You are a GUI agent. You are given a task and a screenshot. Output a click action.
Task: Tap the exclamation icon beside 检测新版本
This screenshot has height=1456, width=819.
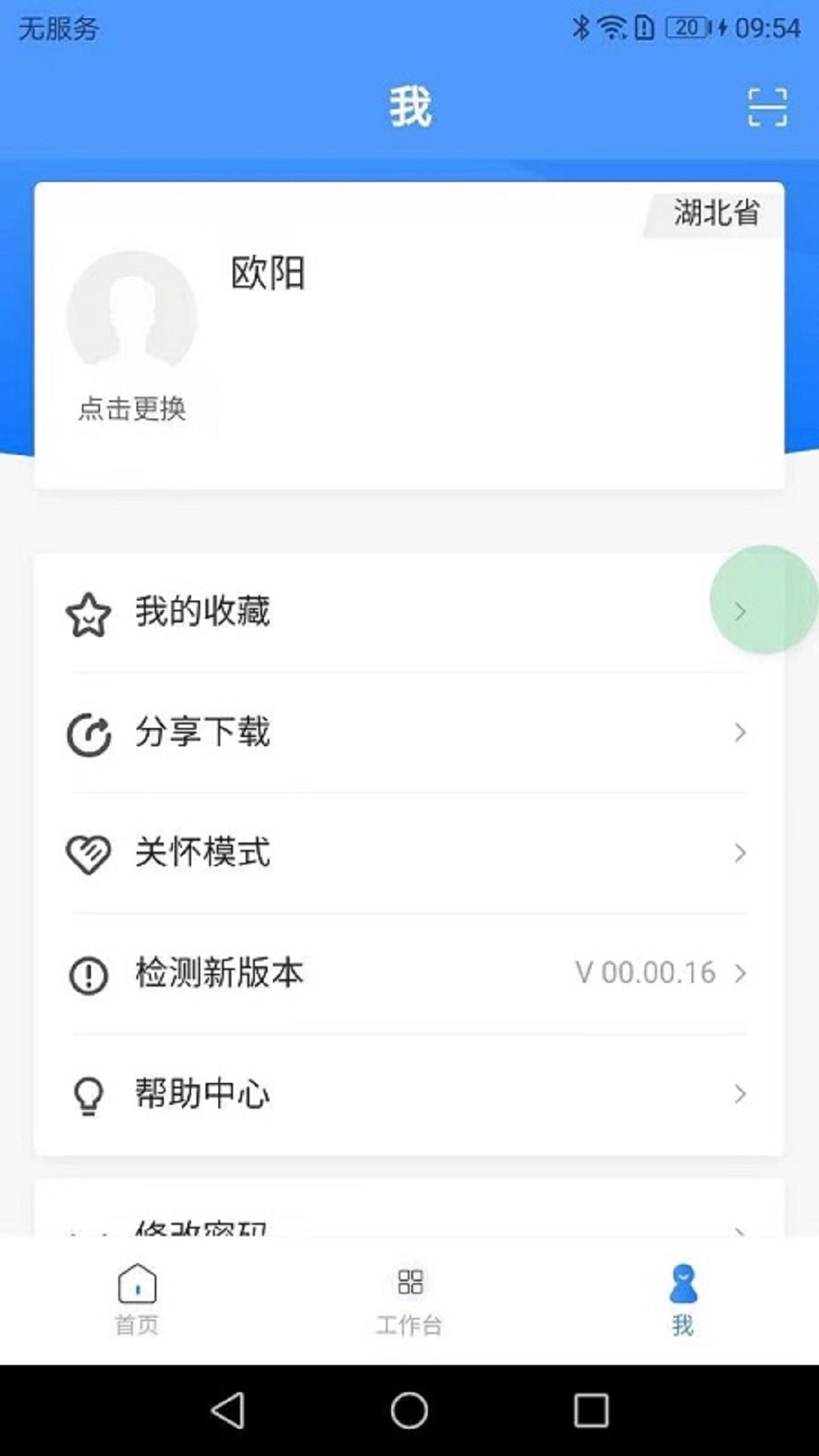pyautogui.click(x=89, y=973)
